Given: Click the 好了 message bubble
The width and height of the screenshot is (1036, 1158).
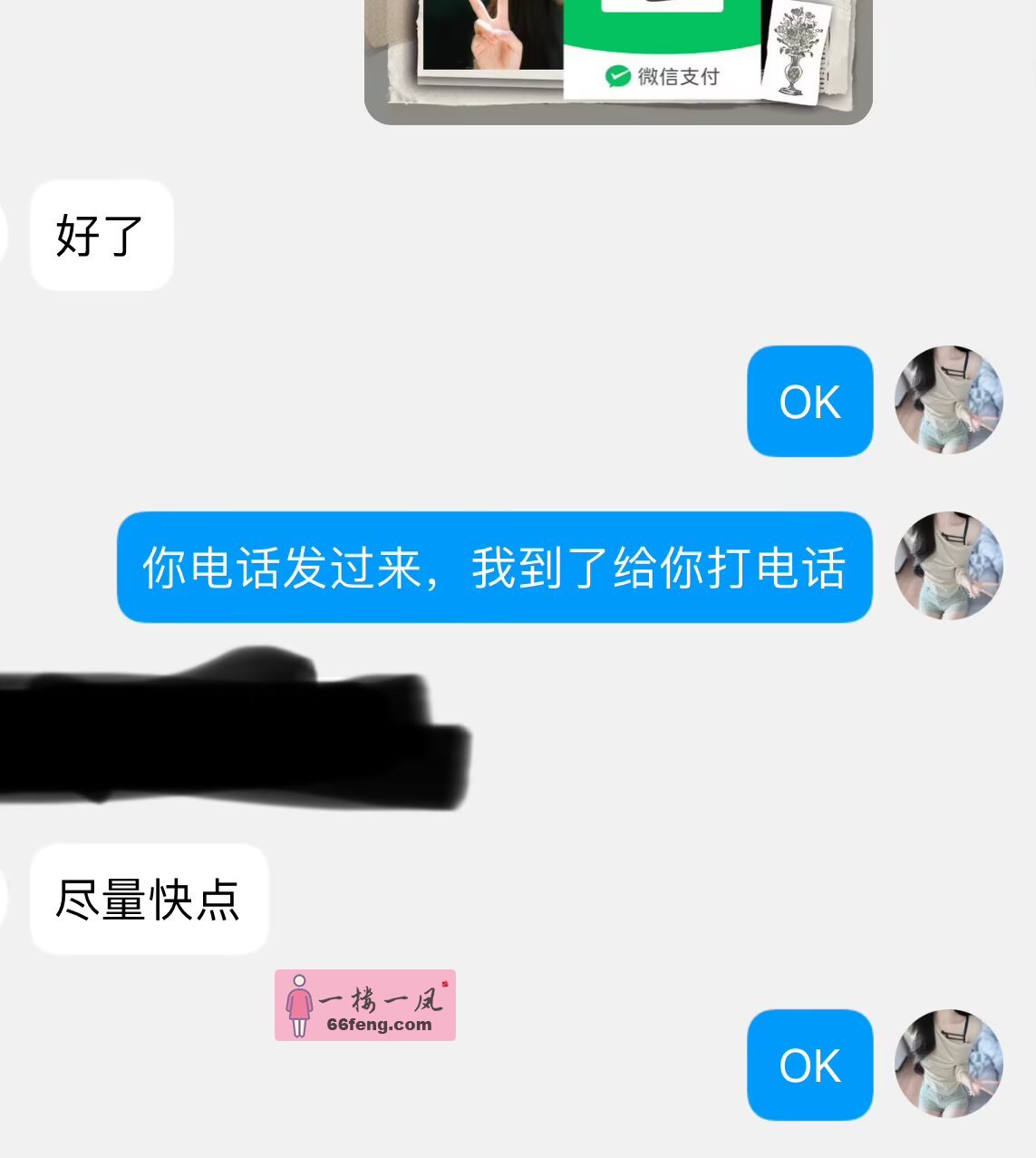Looking at the screenshot, I should point(101,234).
